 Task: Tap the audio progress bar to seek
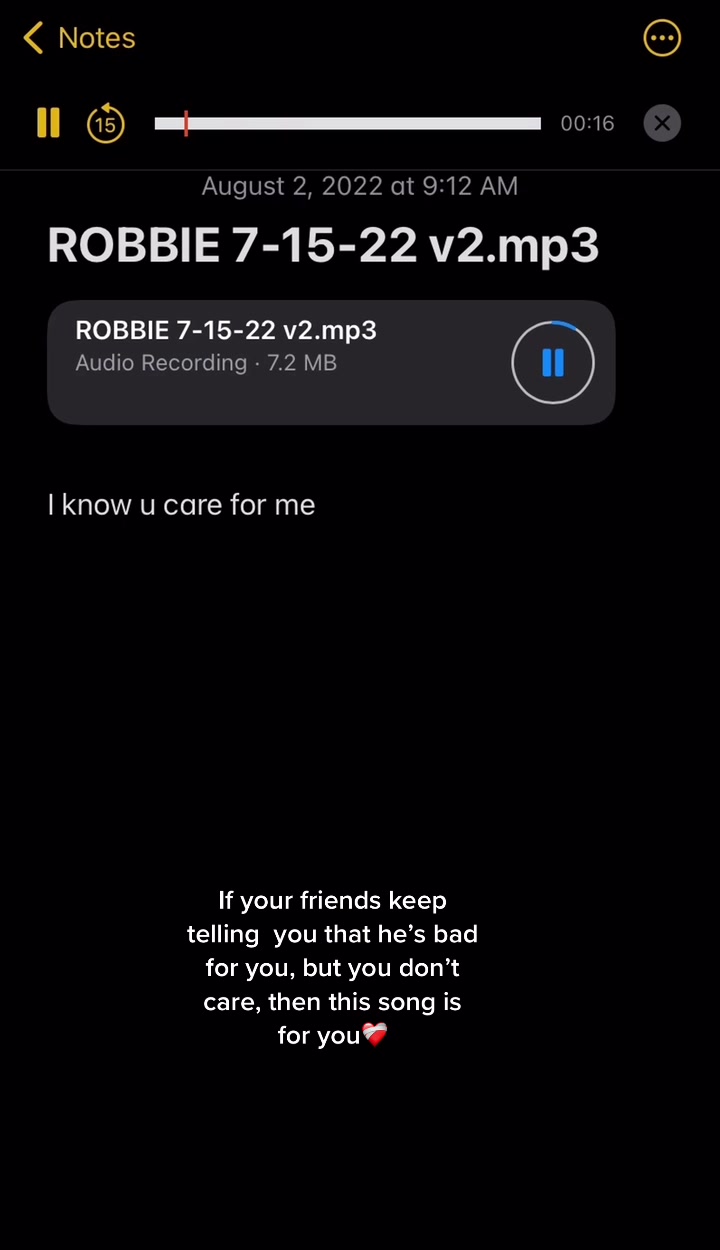tap(347, 123)
